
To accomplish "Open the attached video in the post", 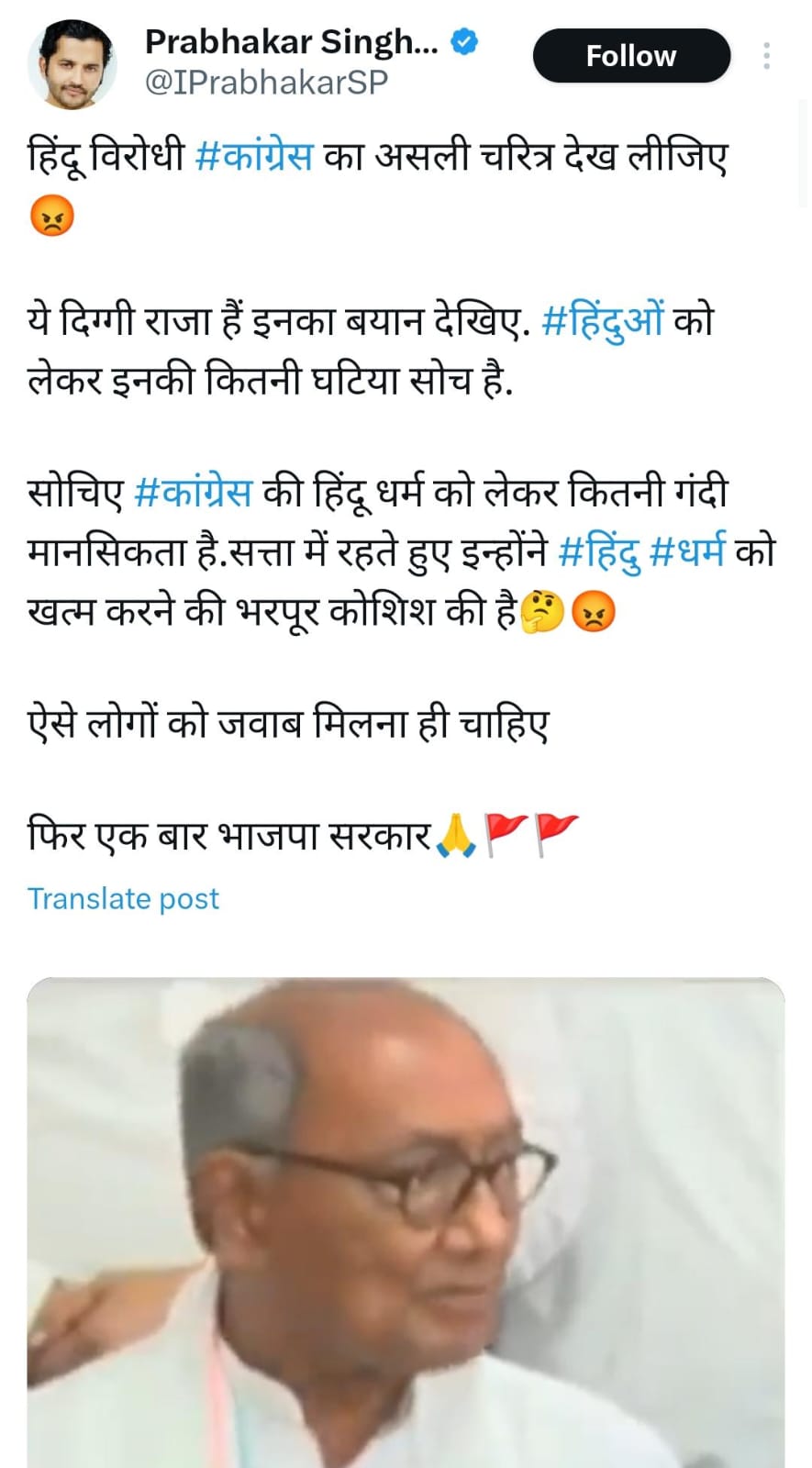I will point(406,1220).
